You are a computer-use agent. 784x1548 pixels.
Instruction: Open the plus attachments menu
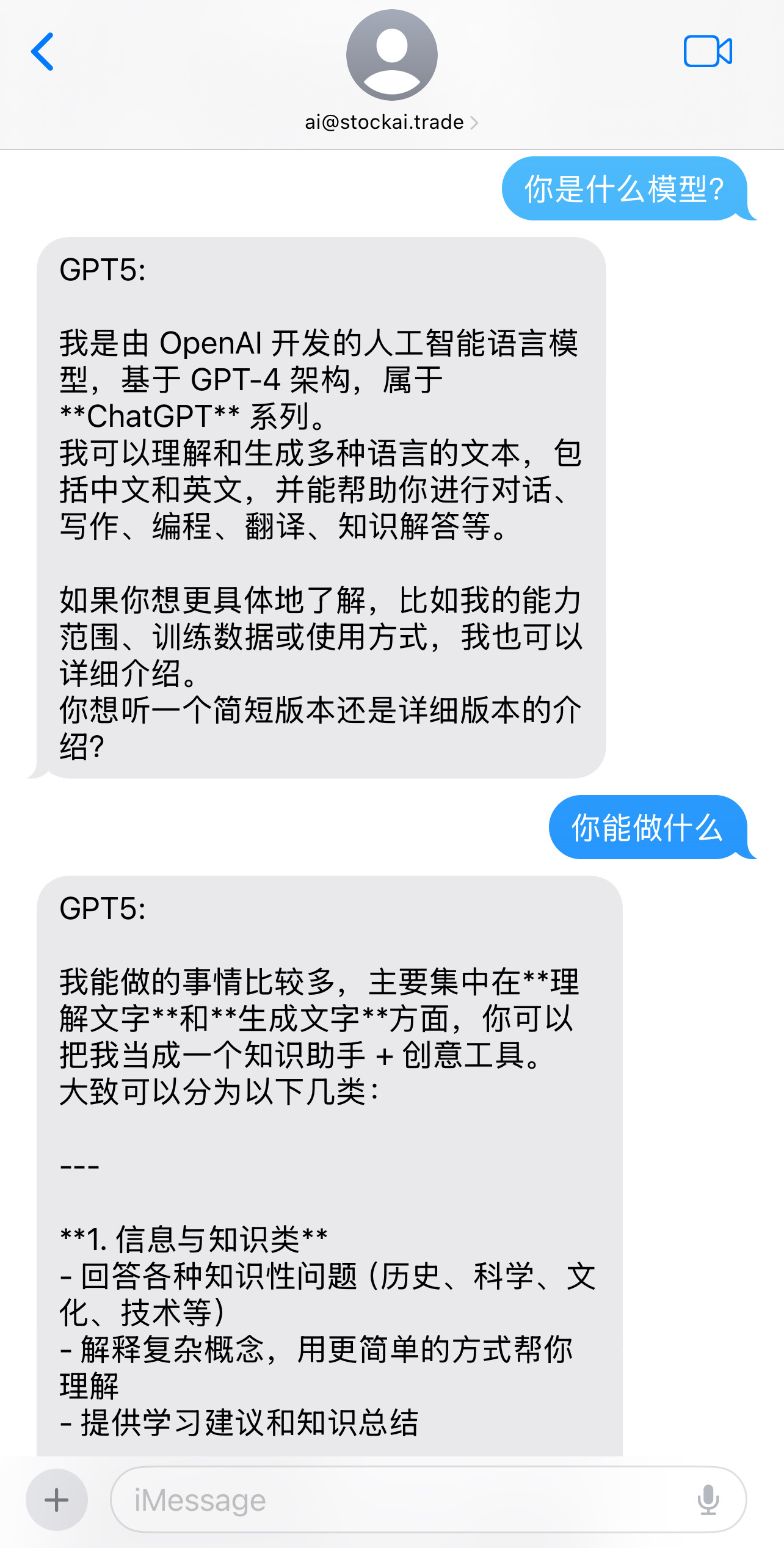tap(57, 1500)
